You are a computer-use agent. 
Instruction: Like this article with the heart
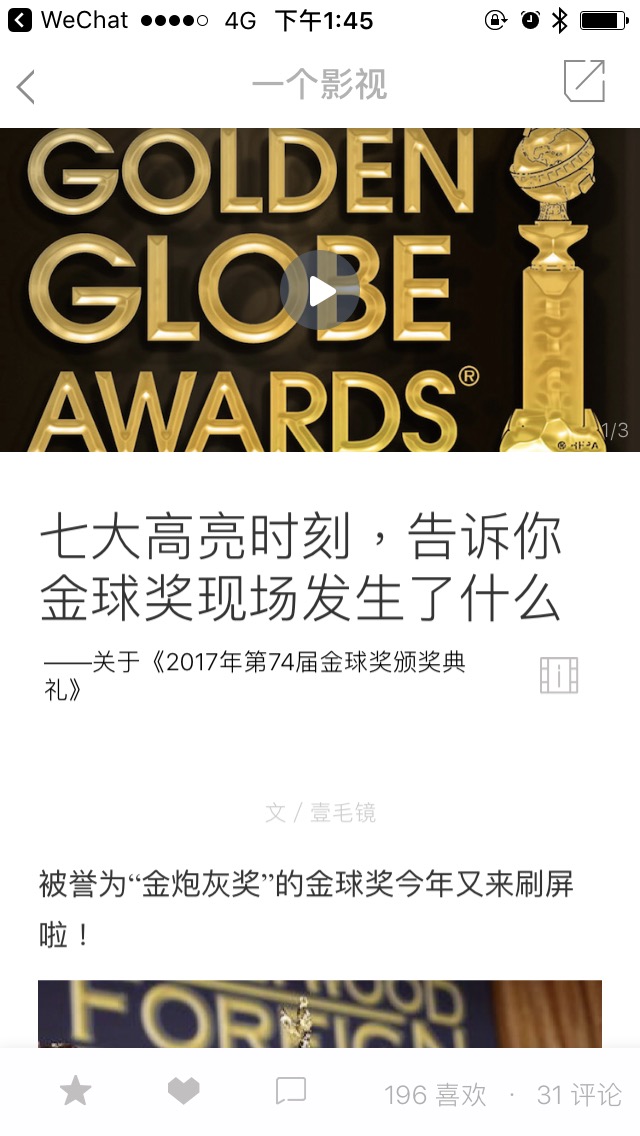[183, 1091]
